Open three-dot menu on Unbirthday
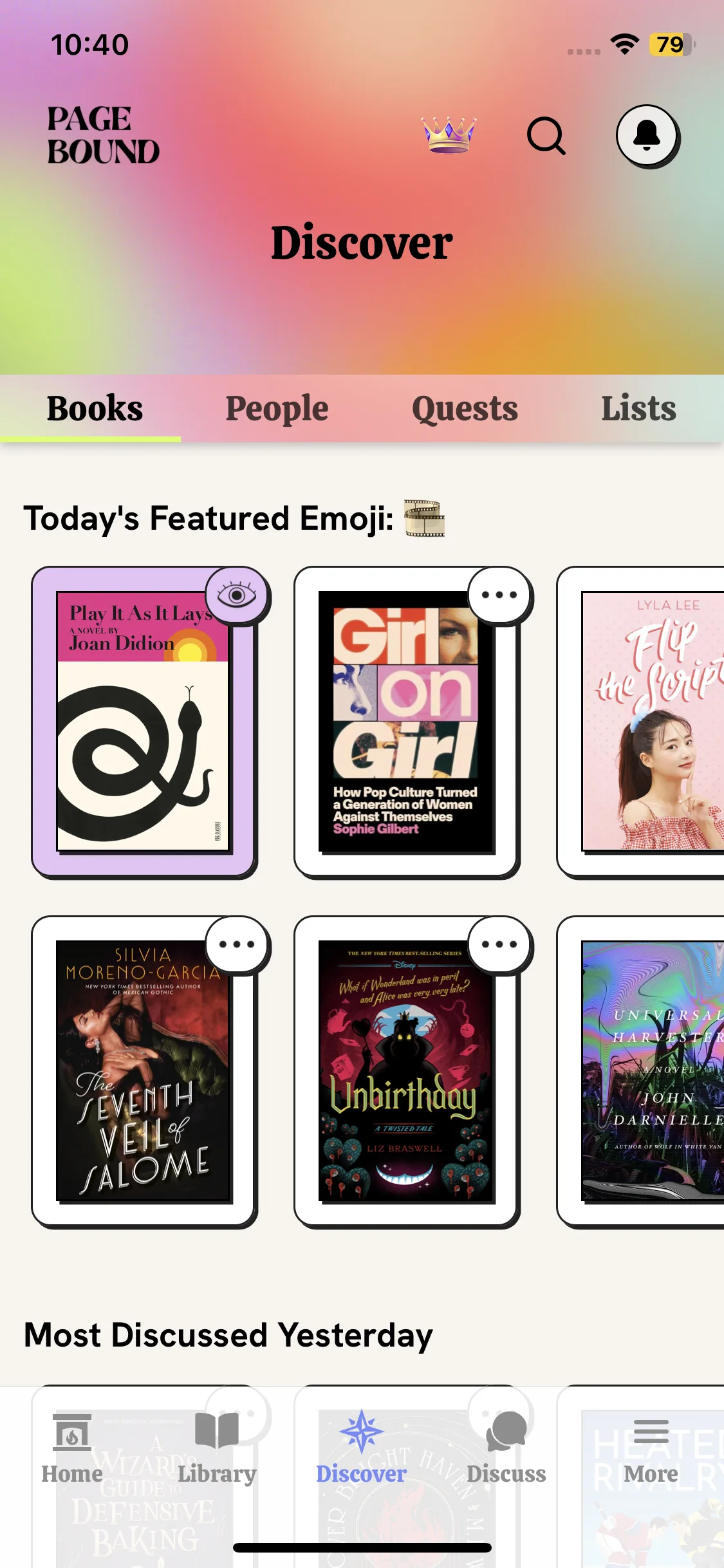724x1568 pixels. [x=499, y=944]
